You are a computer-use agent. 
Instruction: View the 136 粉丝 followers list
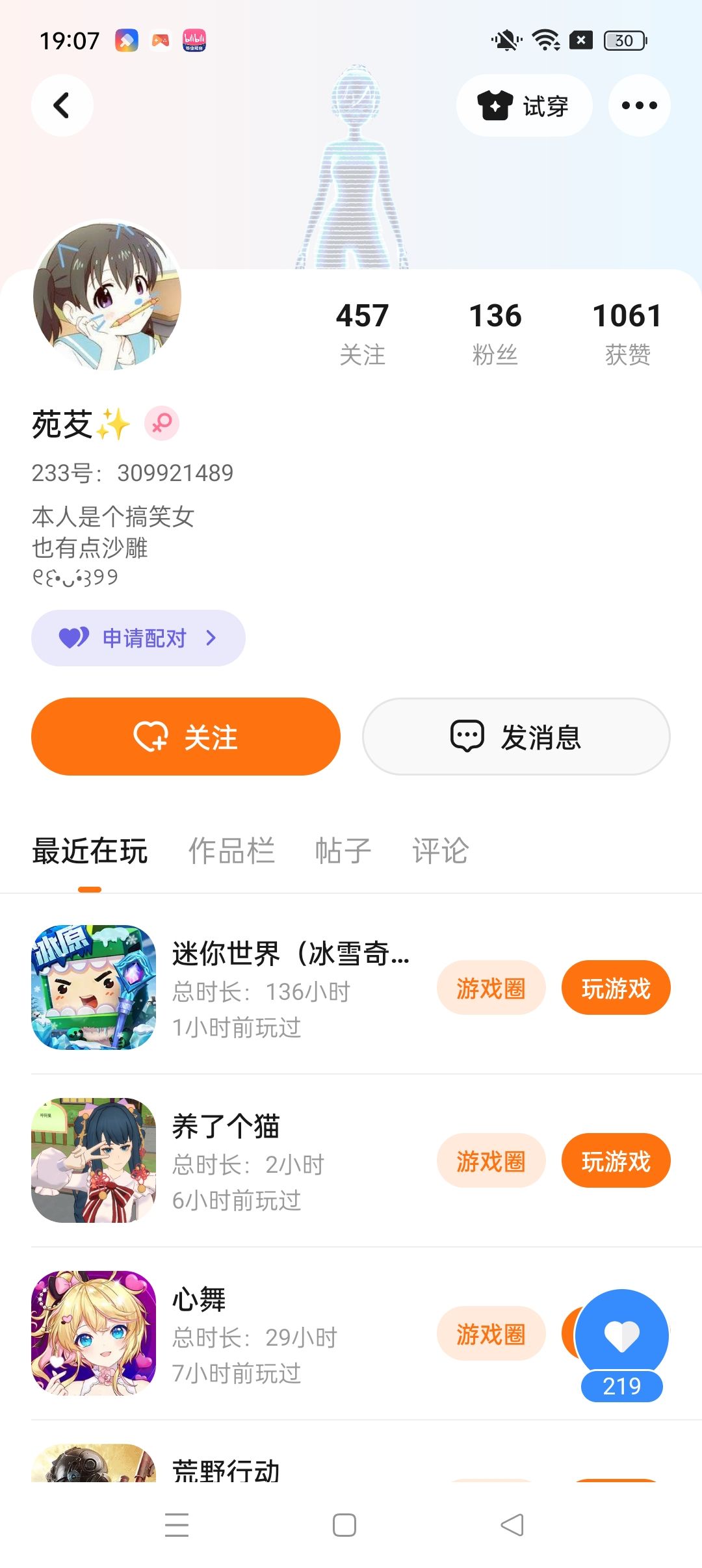[x=495, y=333]
